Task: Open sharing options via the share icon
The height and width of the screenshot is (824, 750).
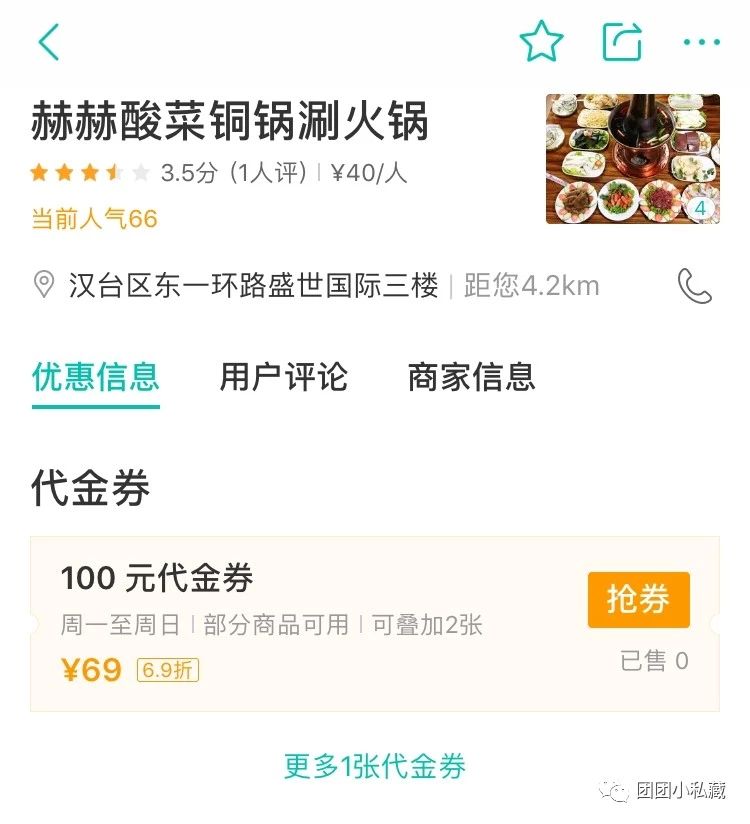Action: 625,38
